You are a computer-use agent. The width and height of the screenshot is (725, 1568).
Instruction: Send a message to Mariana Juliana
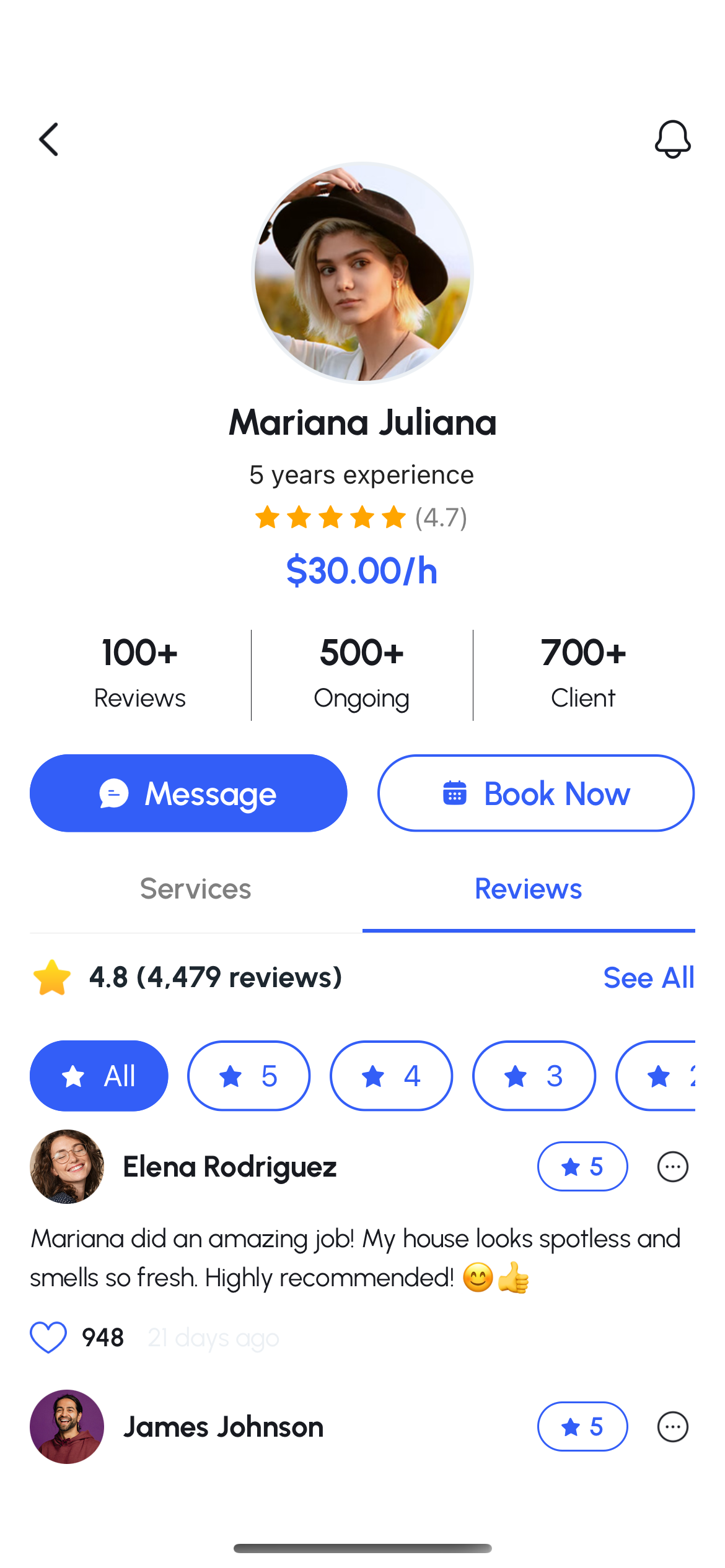coord(188,793)
